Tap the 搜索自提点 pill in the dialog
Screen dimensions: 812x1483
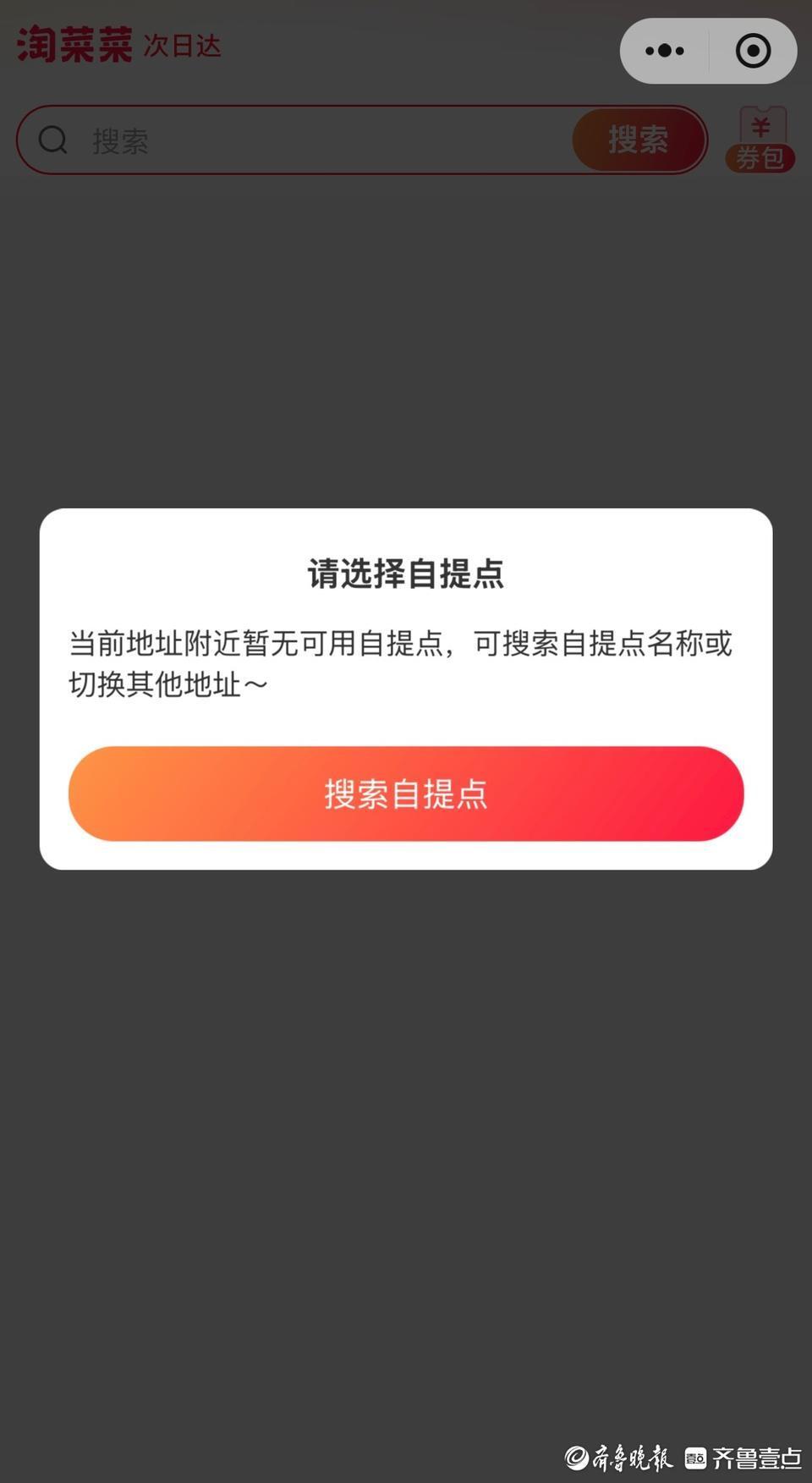pyautogui.click(x=406, y=794)
